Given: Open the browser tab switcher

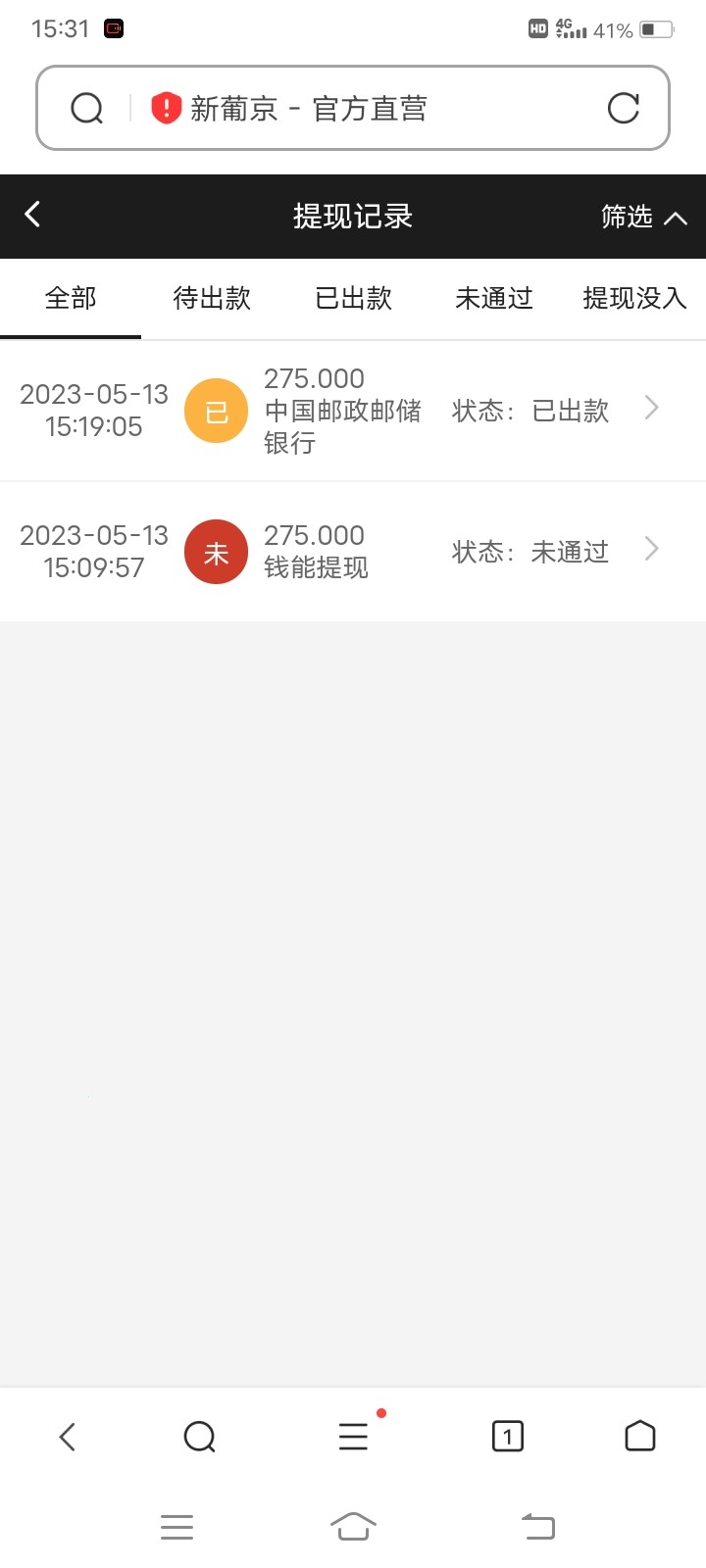Looking at the screenshot, I should [507, 1437].
